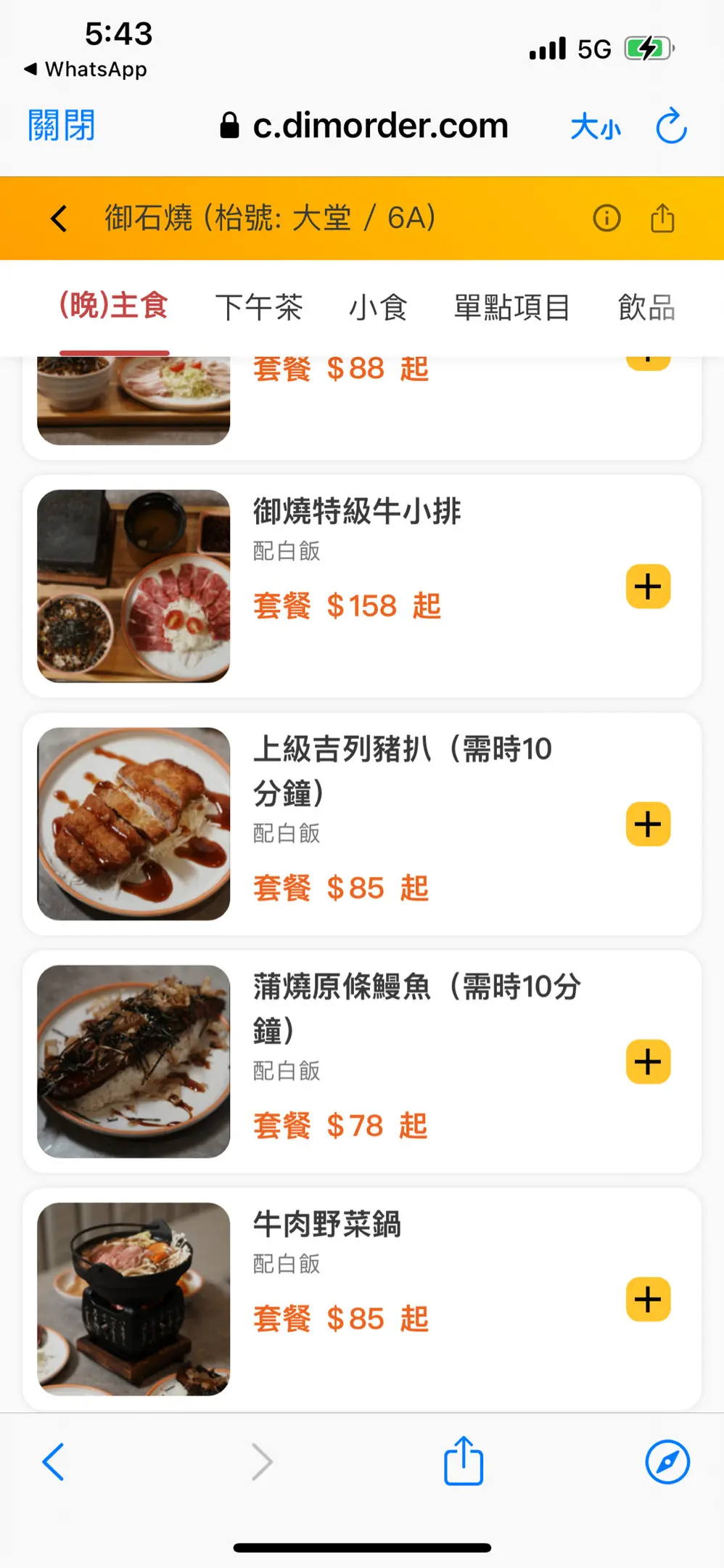Add 御燒特級牛小排 to the order
The image size is (724, 1568).
648,587
